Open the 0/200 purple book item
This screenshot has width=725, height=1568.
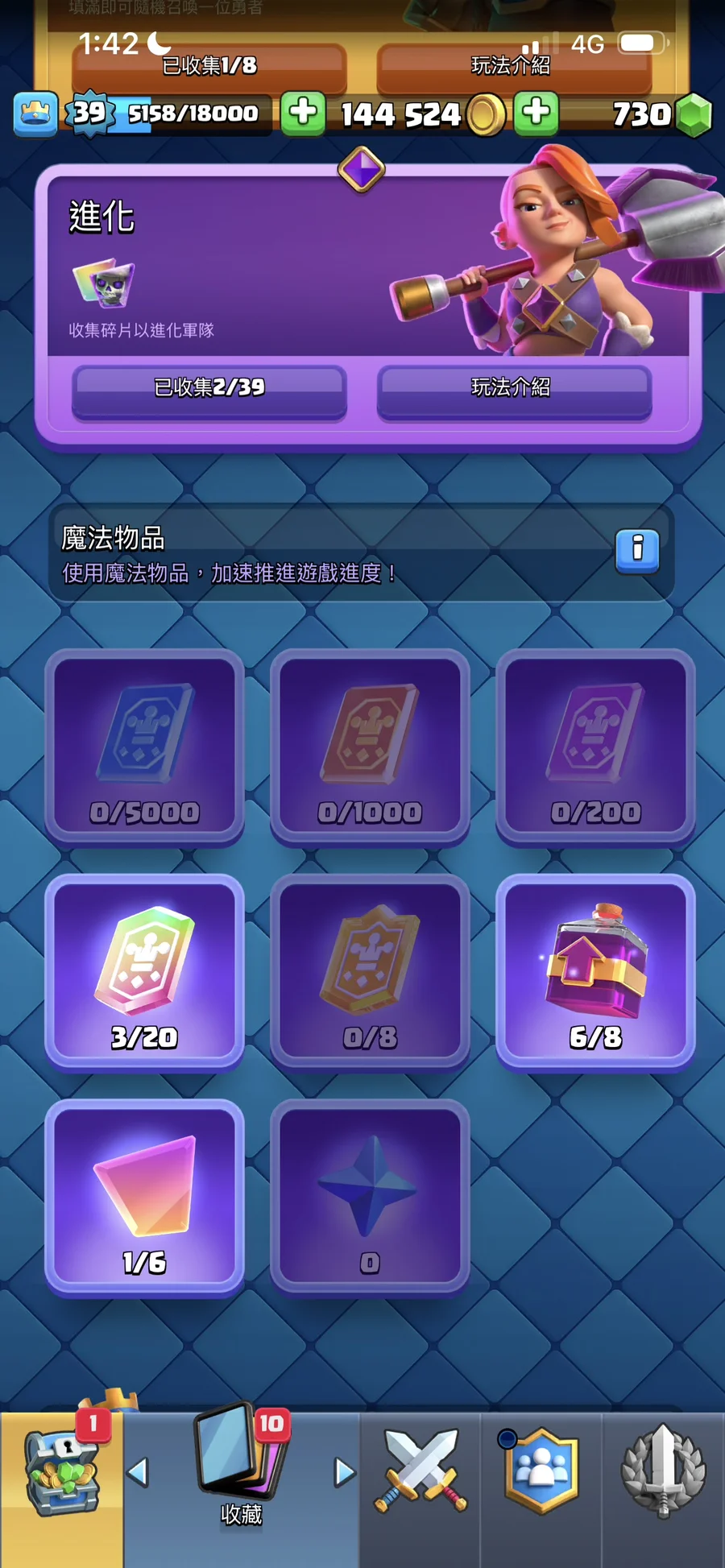pos(595,747)
